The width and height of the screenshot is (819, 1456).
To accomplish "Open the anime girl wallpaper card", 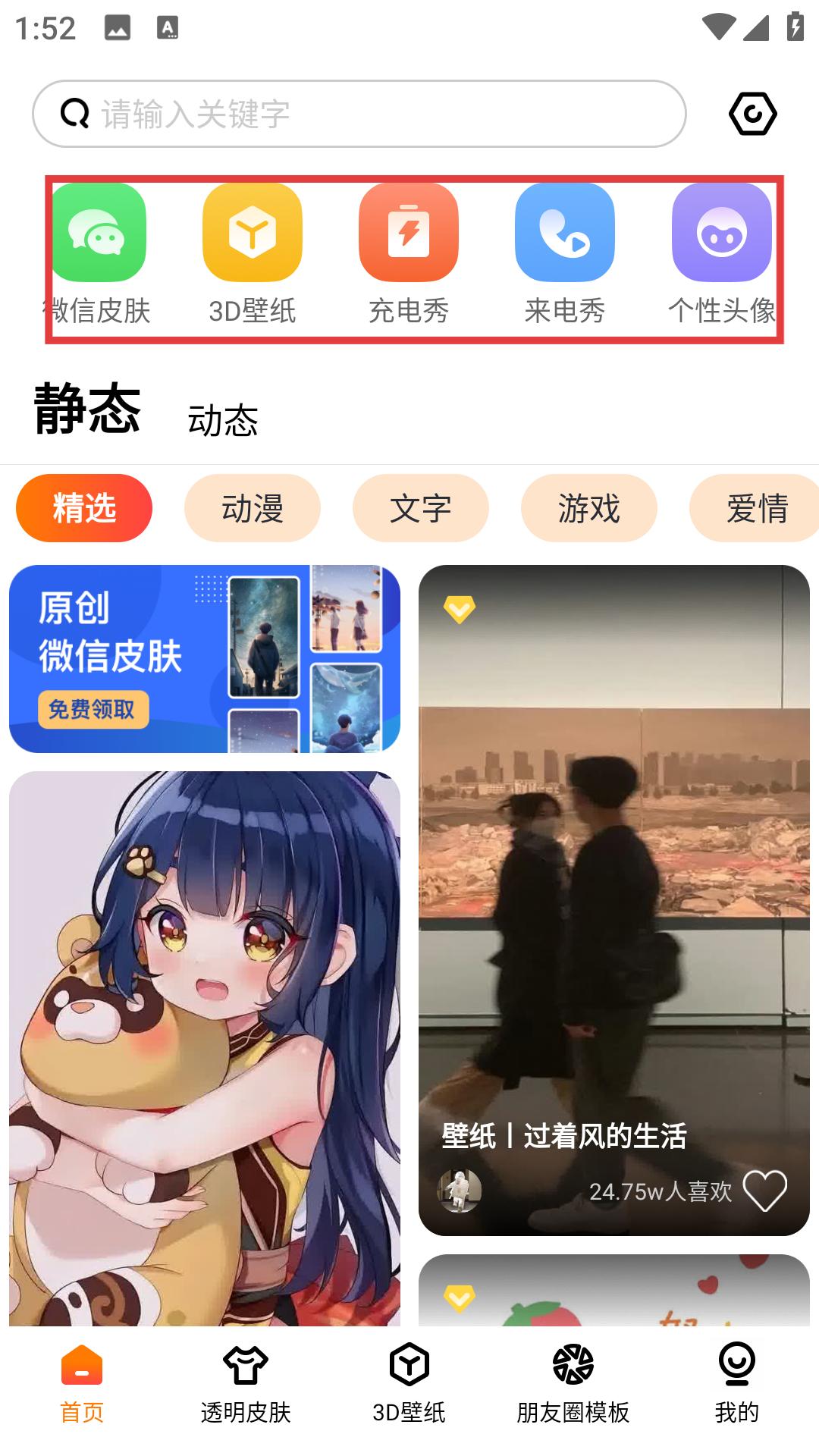I will (205, 1046).
